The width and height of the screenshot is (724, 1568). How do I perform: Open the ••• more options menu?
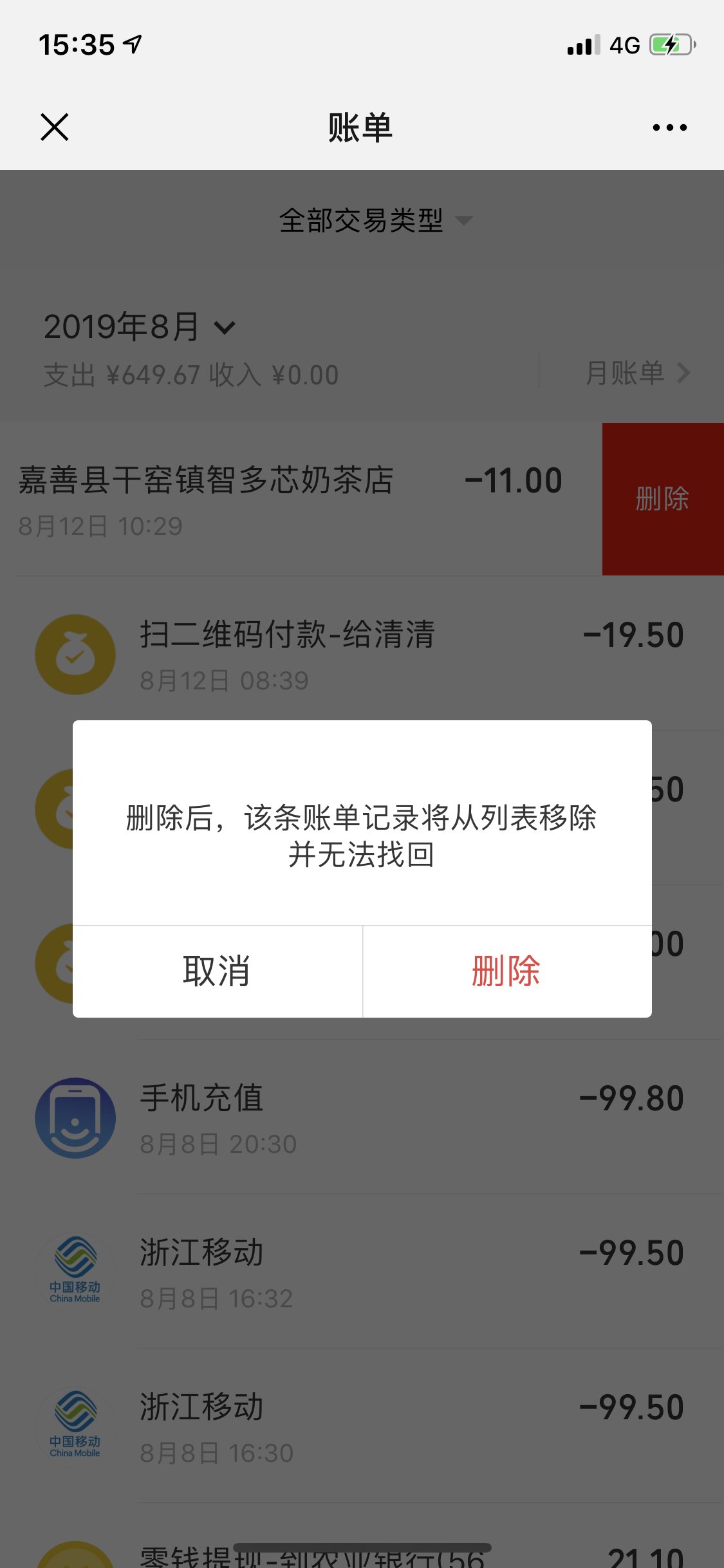(x=668, y=127)
